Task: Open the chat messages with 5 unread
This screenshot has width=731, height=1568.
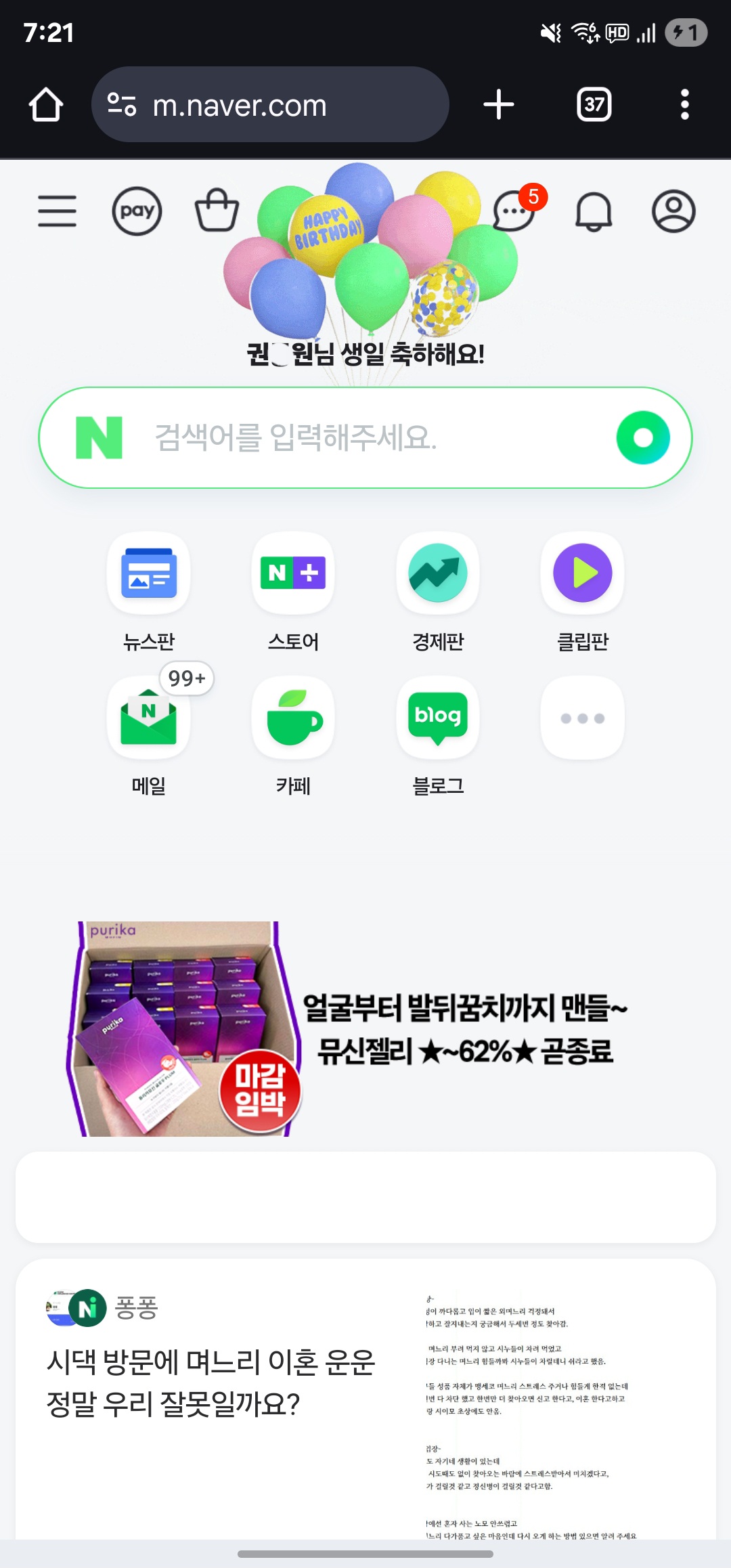Action: [x=516, y=210]
